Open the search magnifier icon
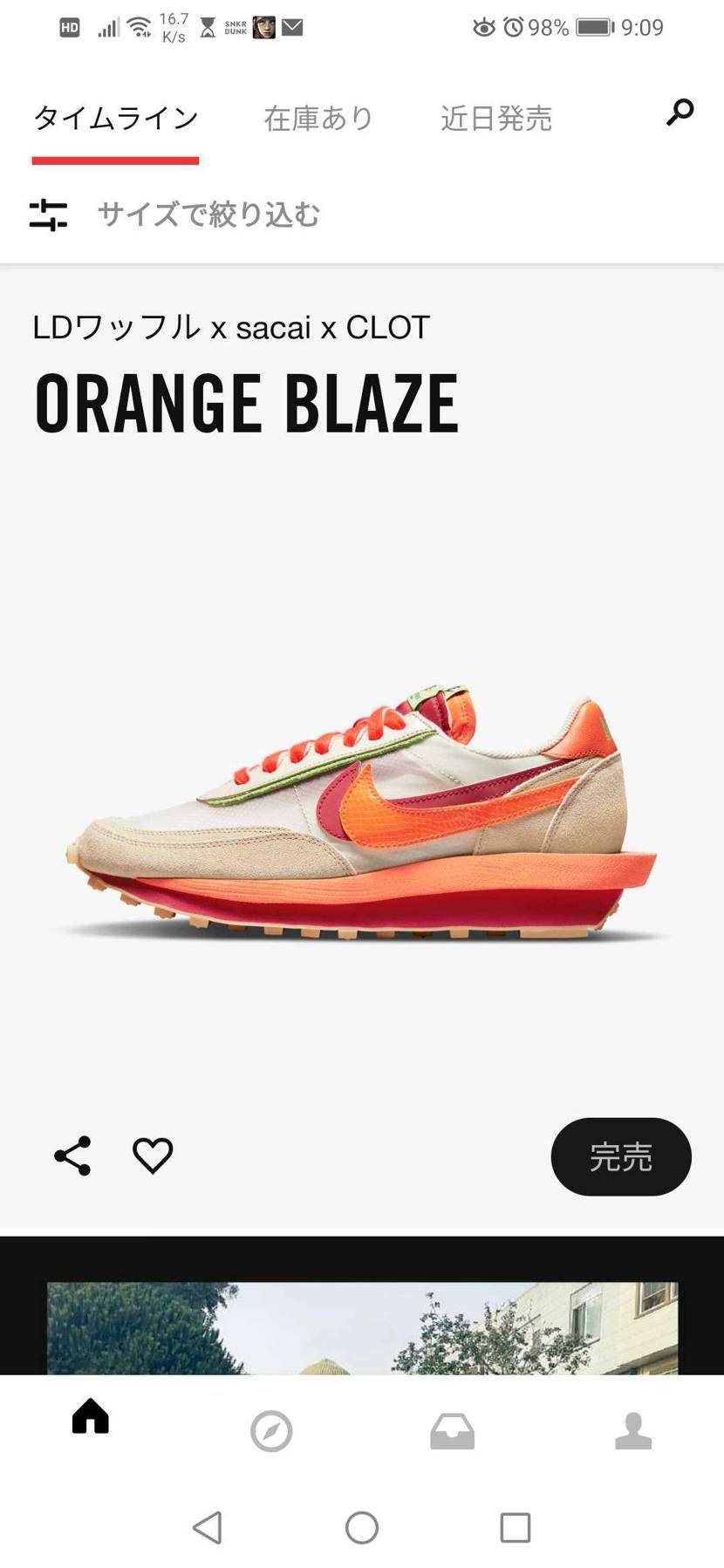 (x=680, y=112)
